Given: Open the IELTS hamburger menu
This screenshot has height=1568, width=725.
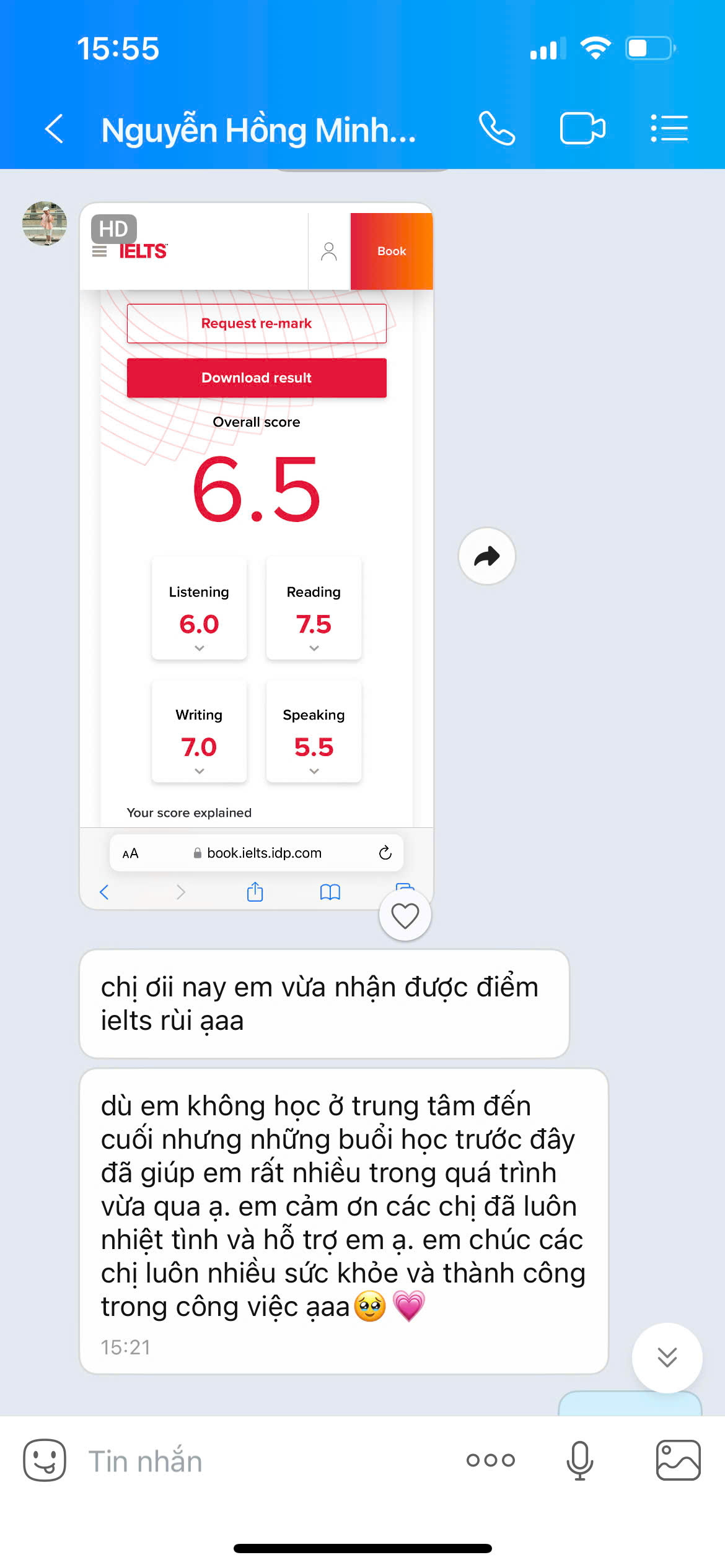Looking at the screenshot, I should coord(99,251).
